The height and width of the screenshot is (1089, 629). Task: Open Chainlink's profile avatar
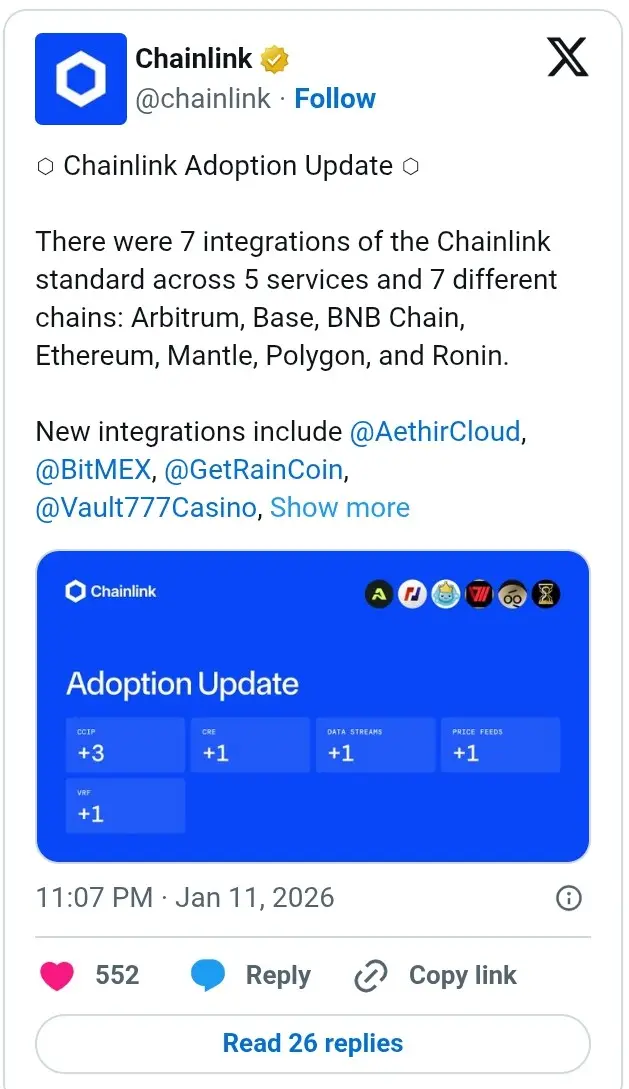81,79
